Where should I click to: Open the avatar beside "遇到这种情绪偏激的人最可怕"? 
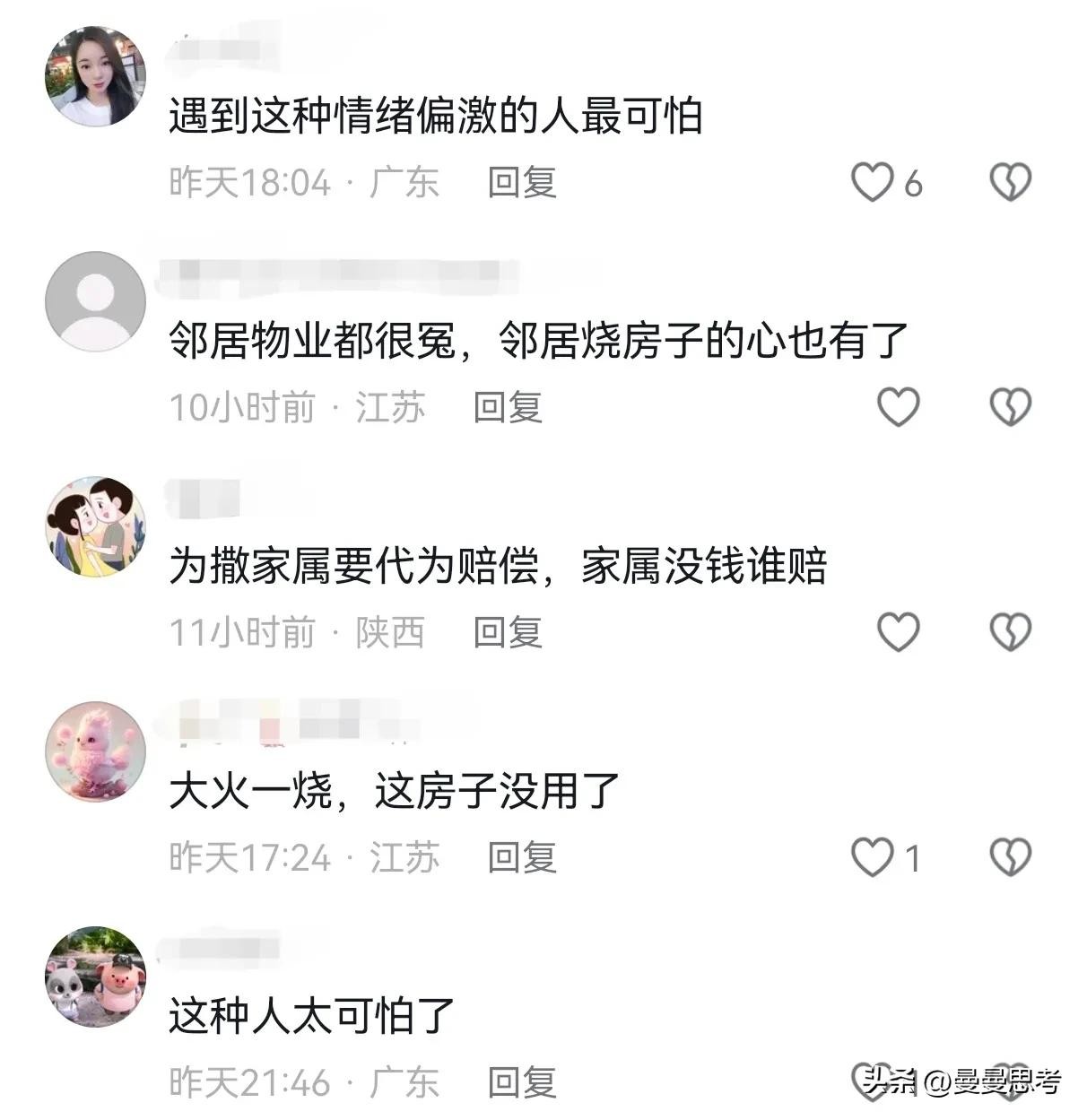[95, 76]
